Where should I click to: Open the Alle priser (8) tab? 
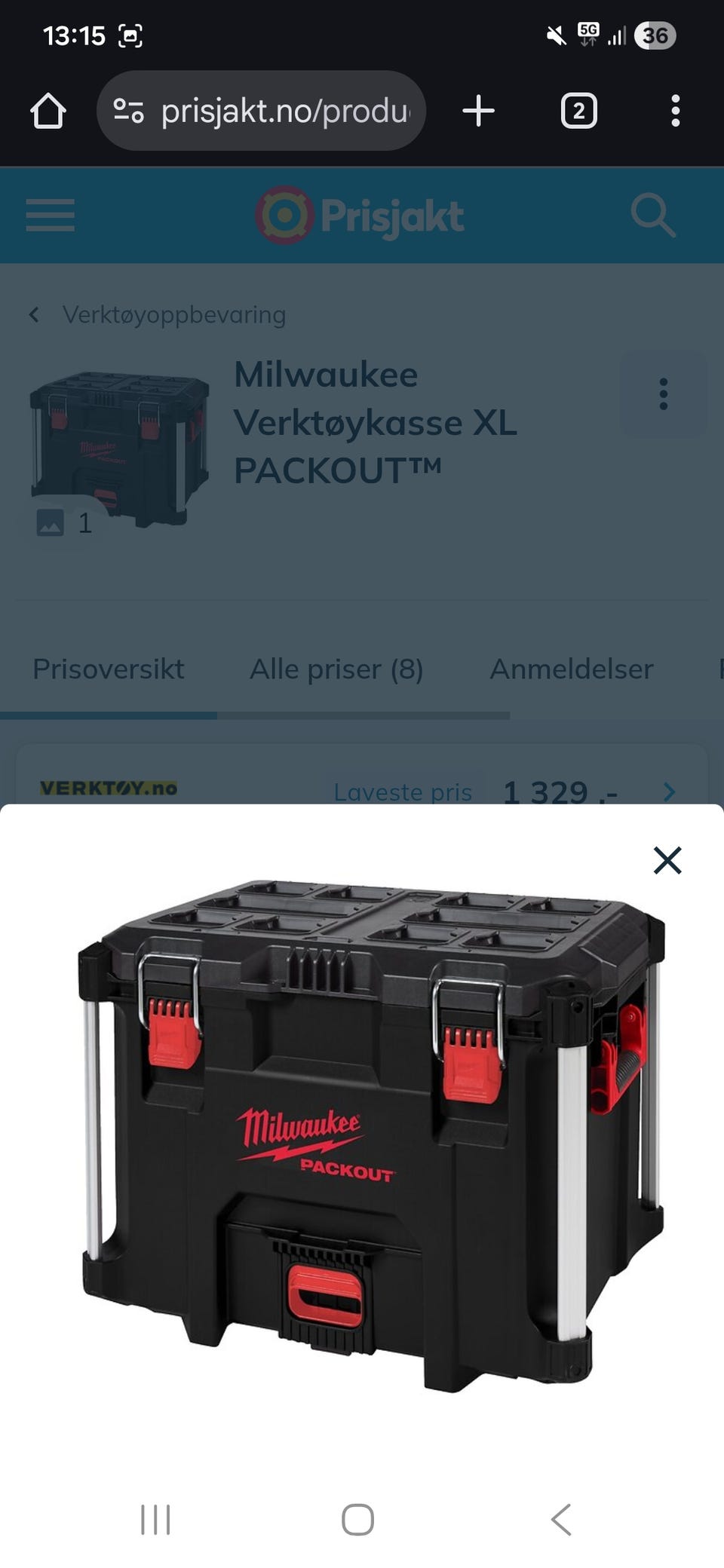[335, 669]
